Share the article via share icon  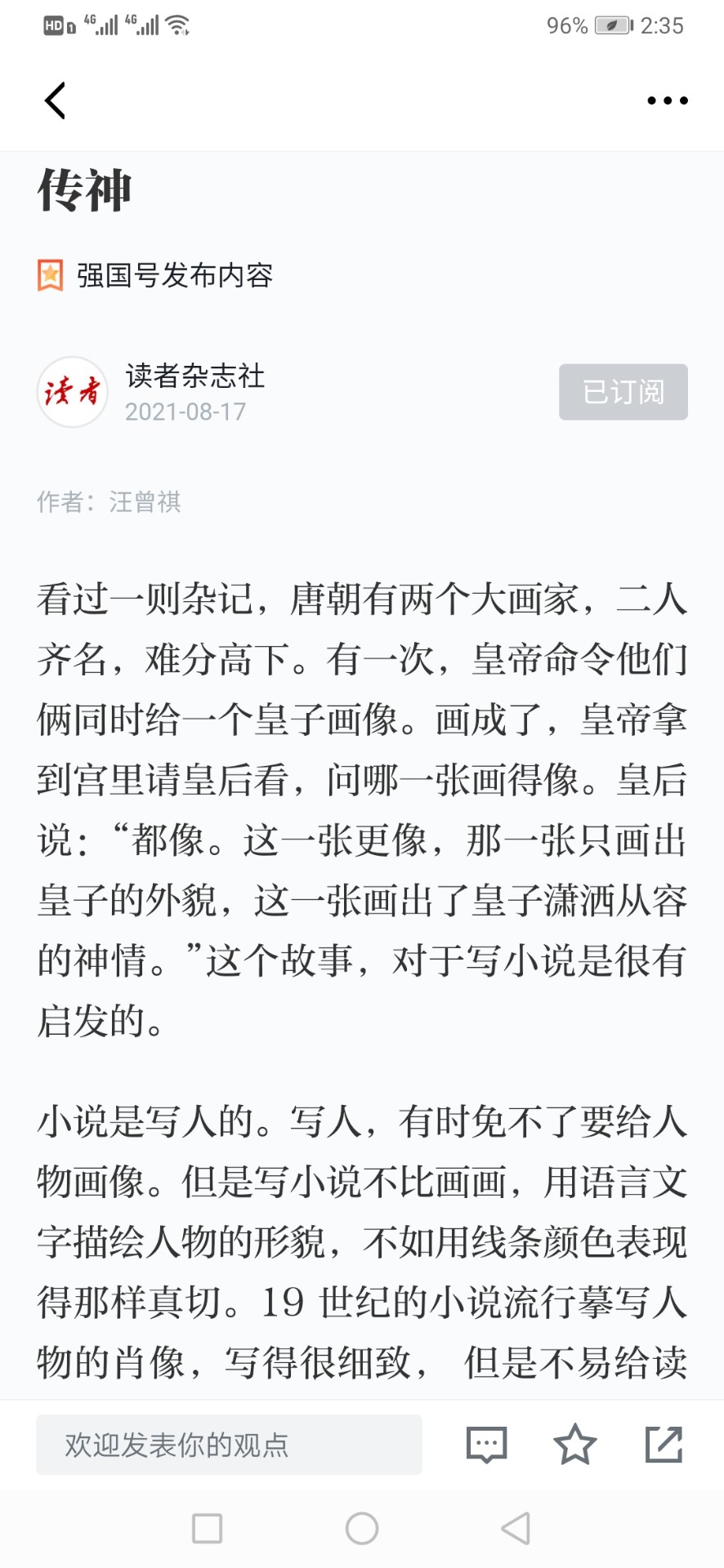664,1445
